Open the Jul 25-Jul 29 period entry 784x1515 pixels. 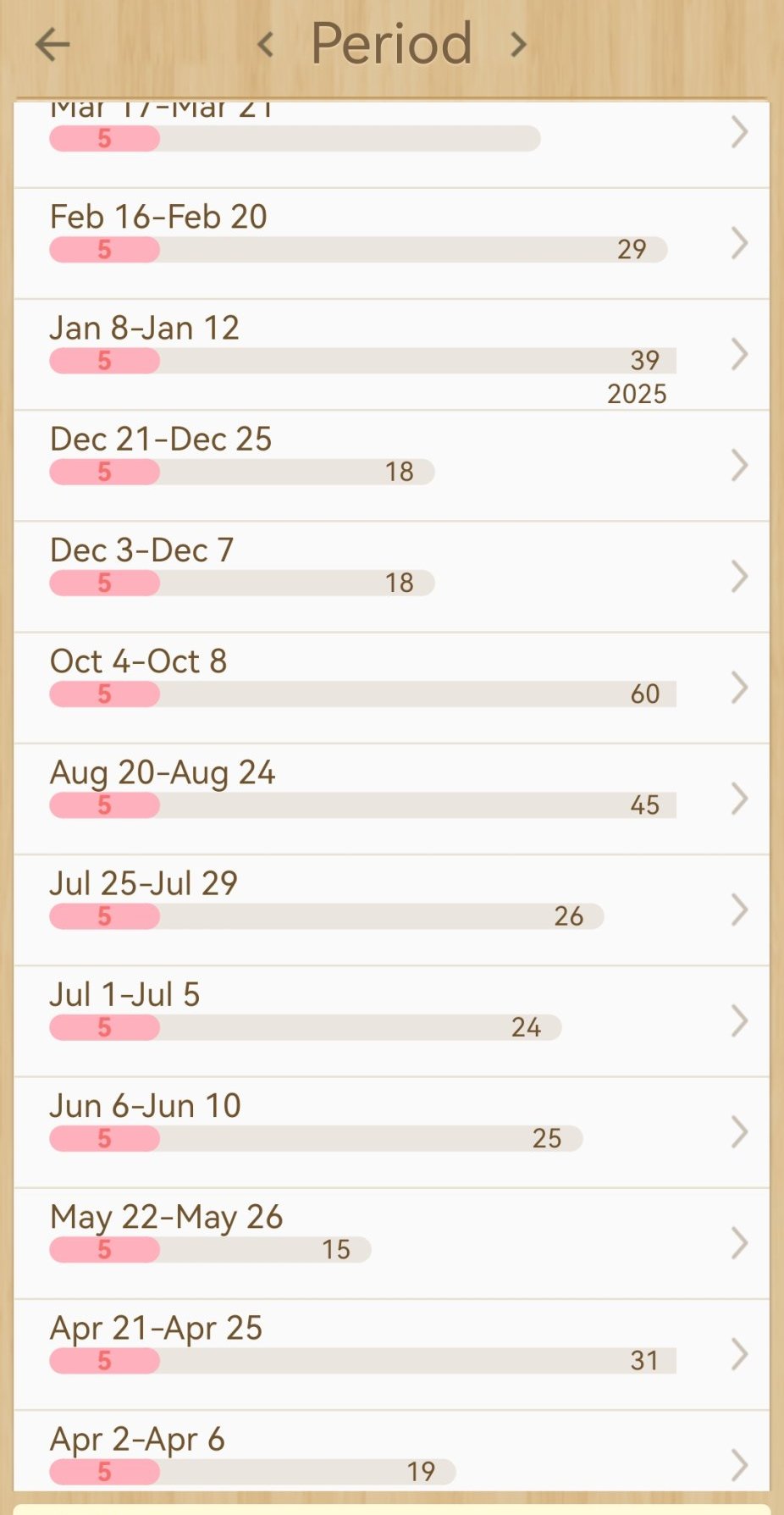[391, 910]
